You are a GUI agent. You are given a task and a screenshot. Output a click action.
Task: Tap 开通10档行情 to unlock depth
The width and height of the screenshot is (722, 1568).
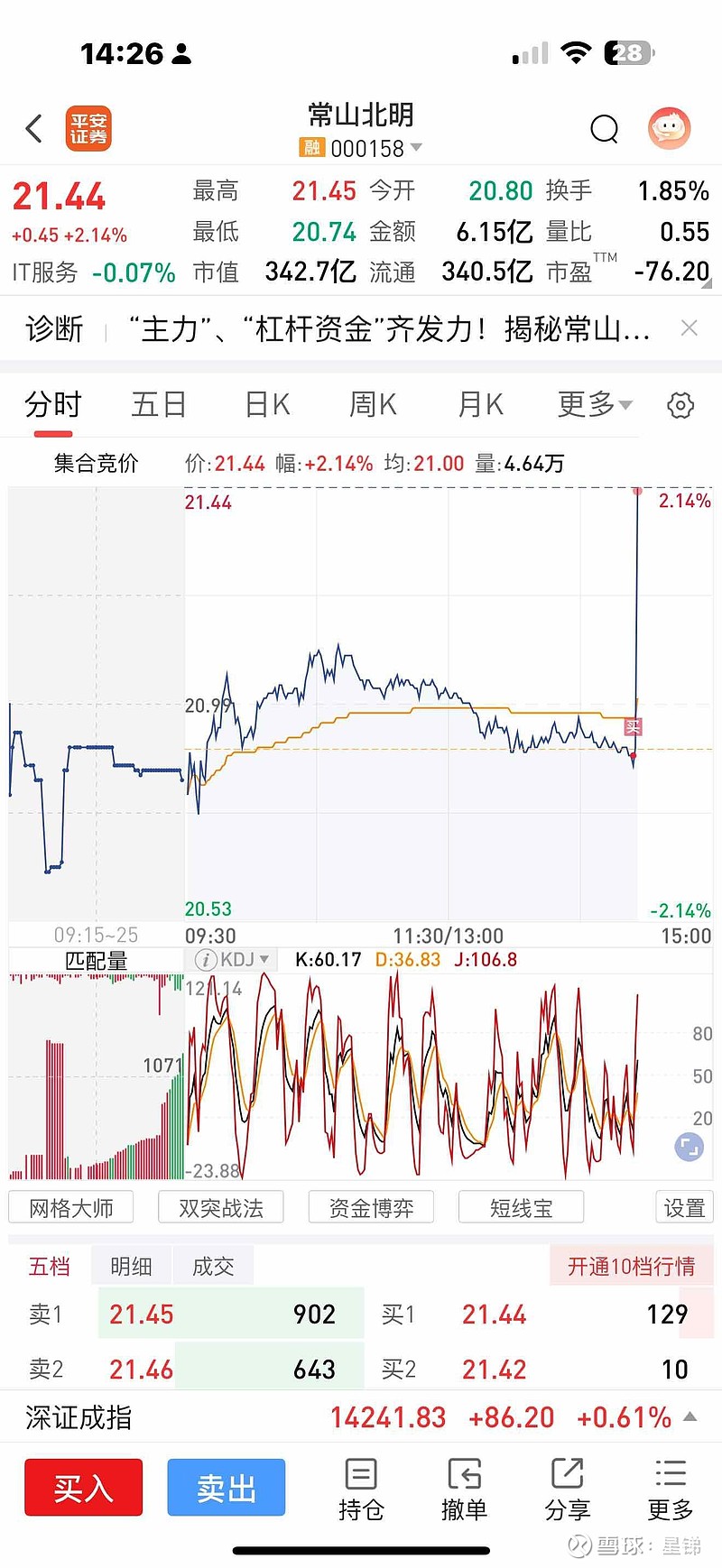tap(631, 1267)
